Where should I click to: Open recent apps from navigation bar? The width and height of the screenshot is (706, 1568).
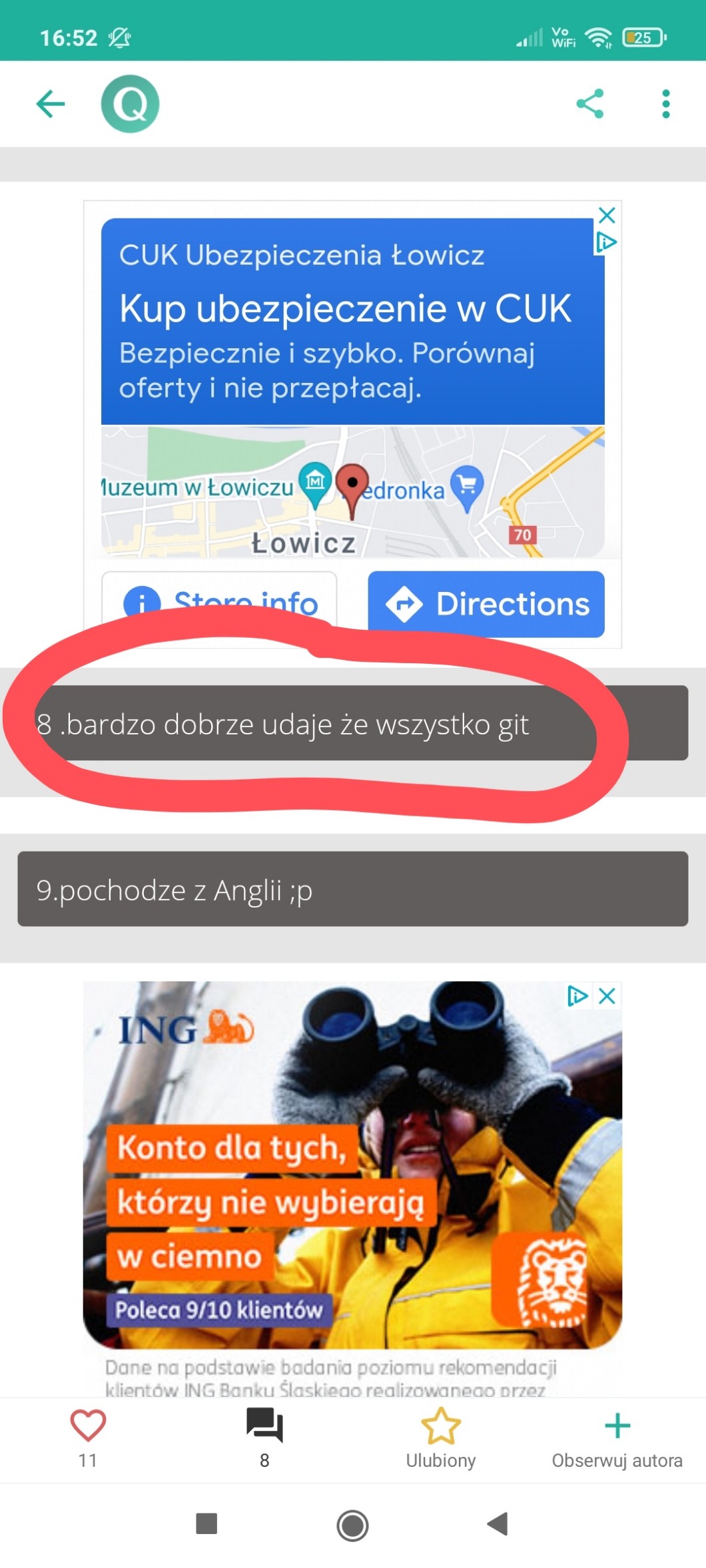pos(206,1523)
